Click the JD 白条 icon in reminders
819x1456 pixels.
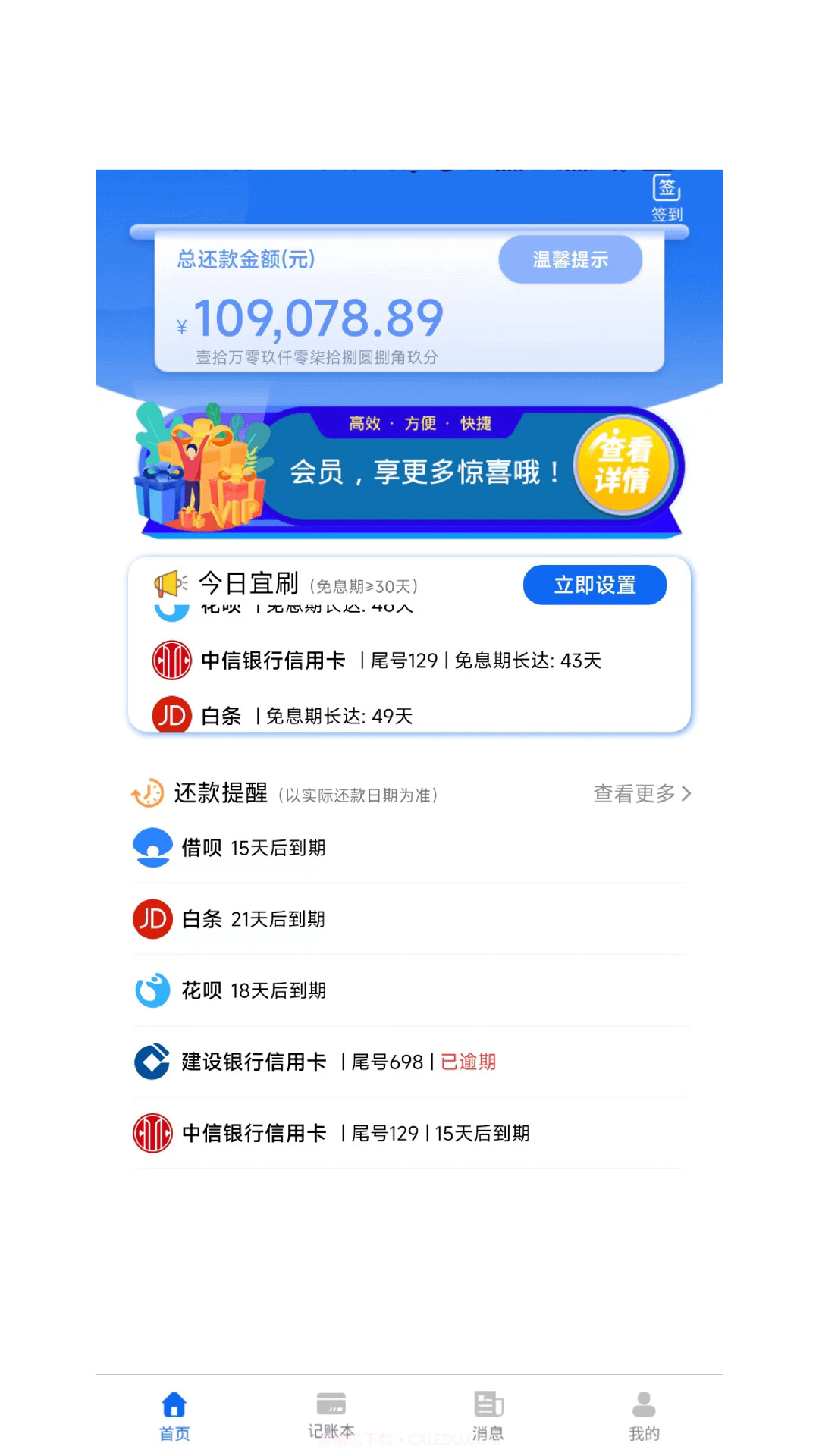(152, 918)
